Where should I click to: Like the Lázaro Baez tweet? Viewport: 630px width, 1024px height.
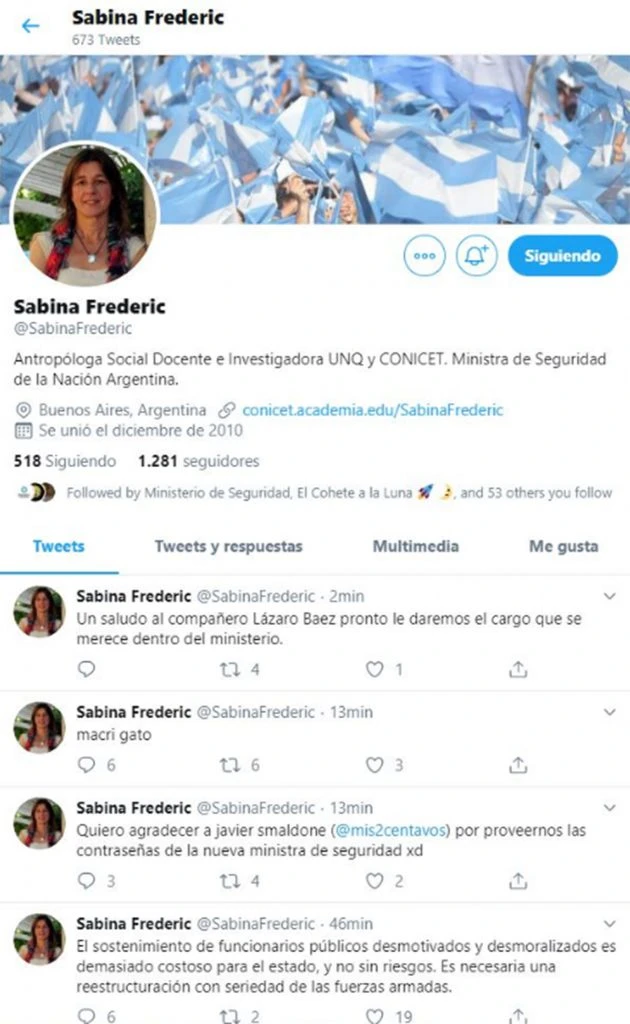point(374,669)
